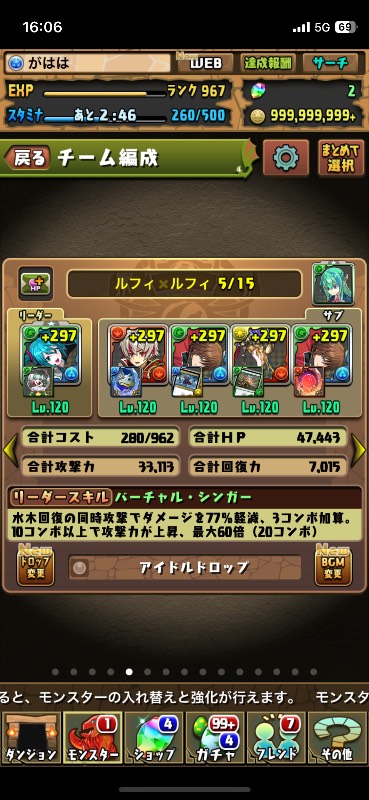Tap the BGM変更 button
The height and width of the screenshot is (800, 369).
(x=333, y=567)
